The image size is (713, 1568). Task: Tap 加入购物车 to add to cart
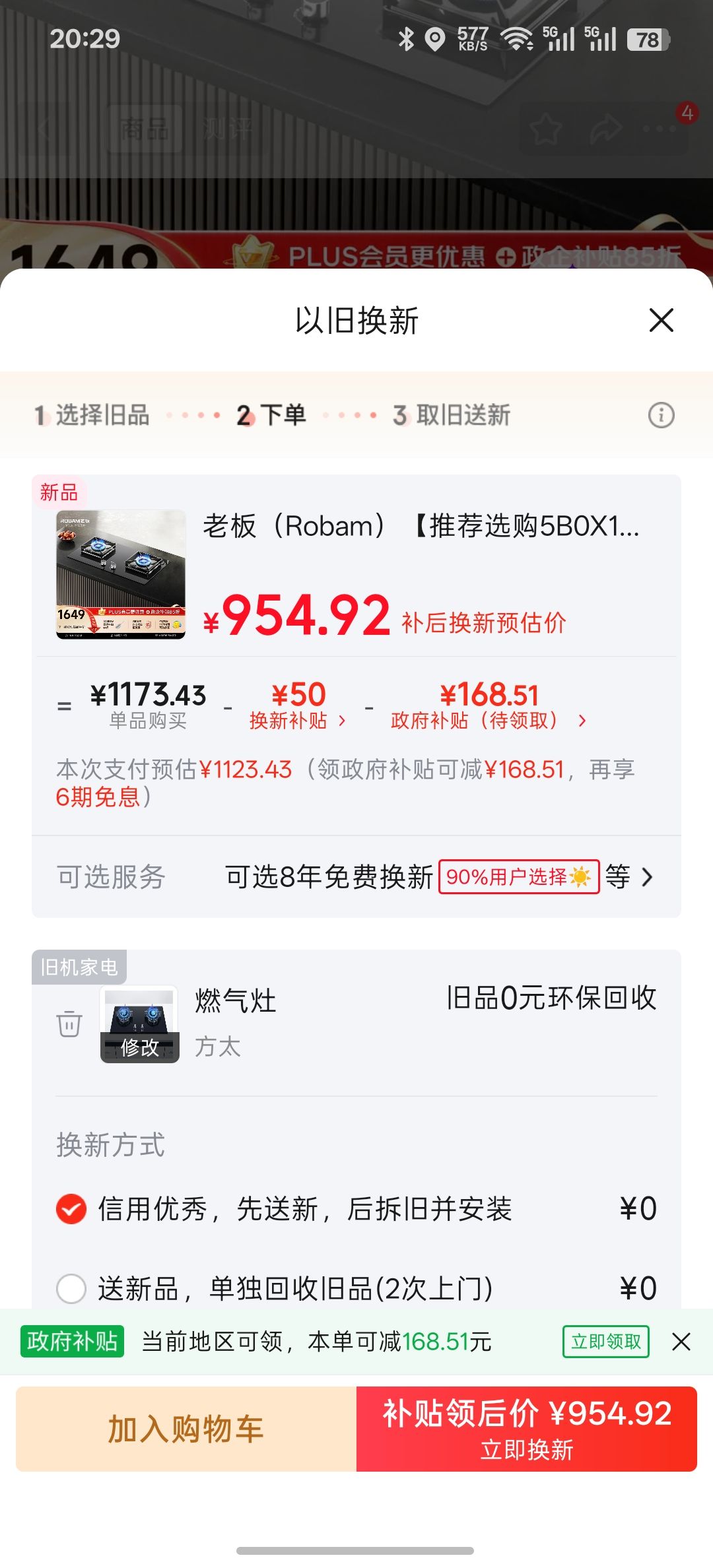(x=186, y=1429)
